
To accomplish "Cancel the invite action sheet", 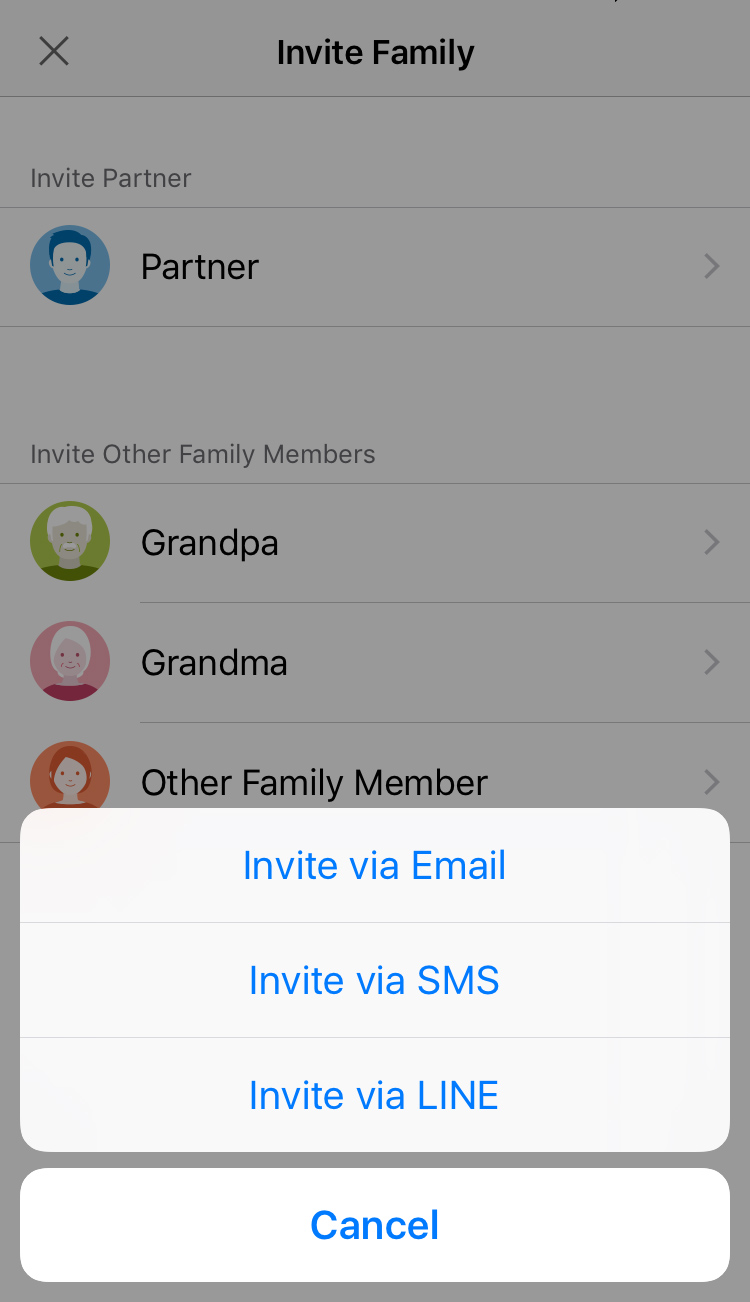I will coord(375,1225).
